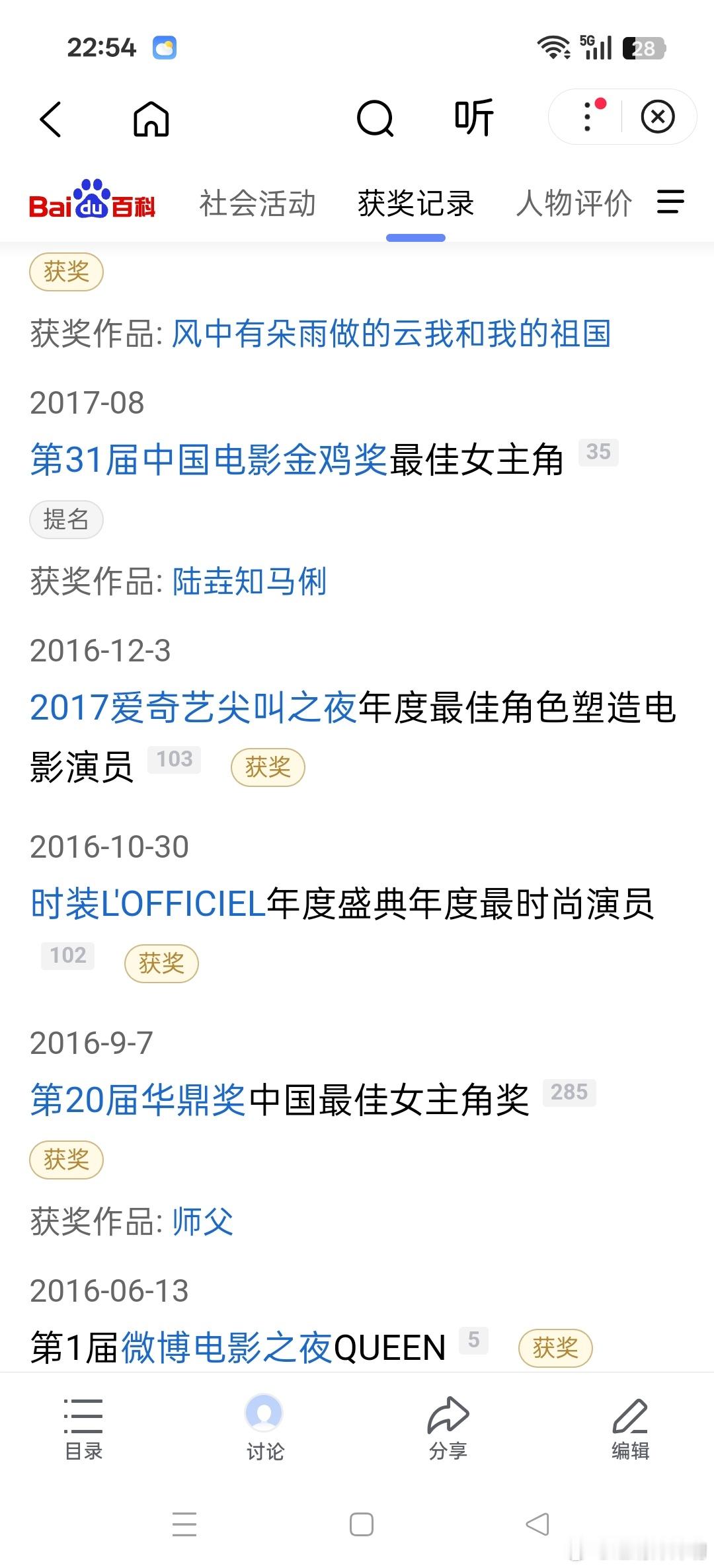Screen dimensions: 714x1568
Task: Open the 第31届中国电影金鸡奖 link
Action: (208, 459)
